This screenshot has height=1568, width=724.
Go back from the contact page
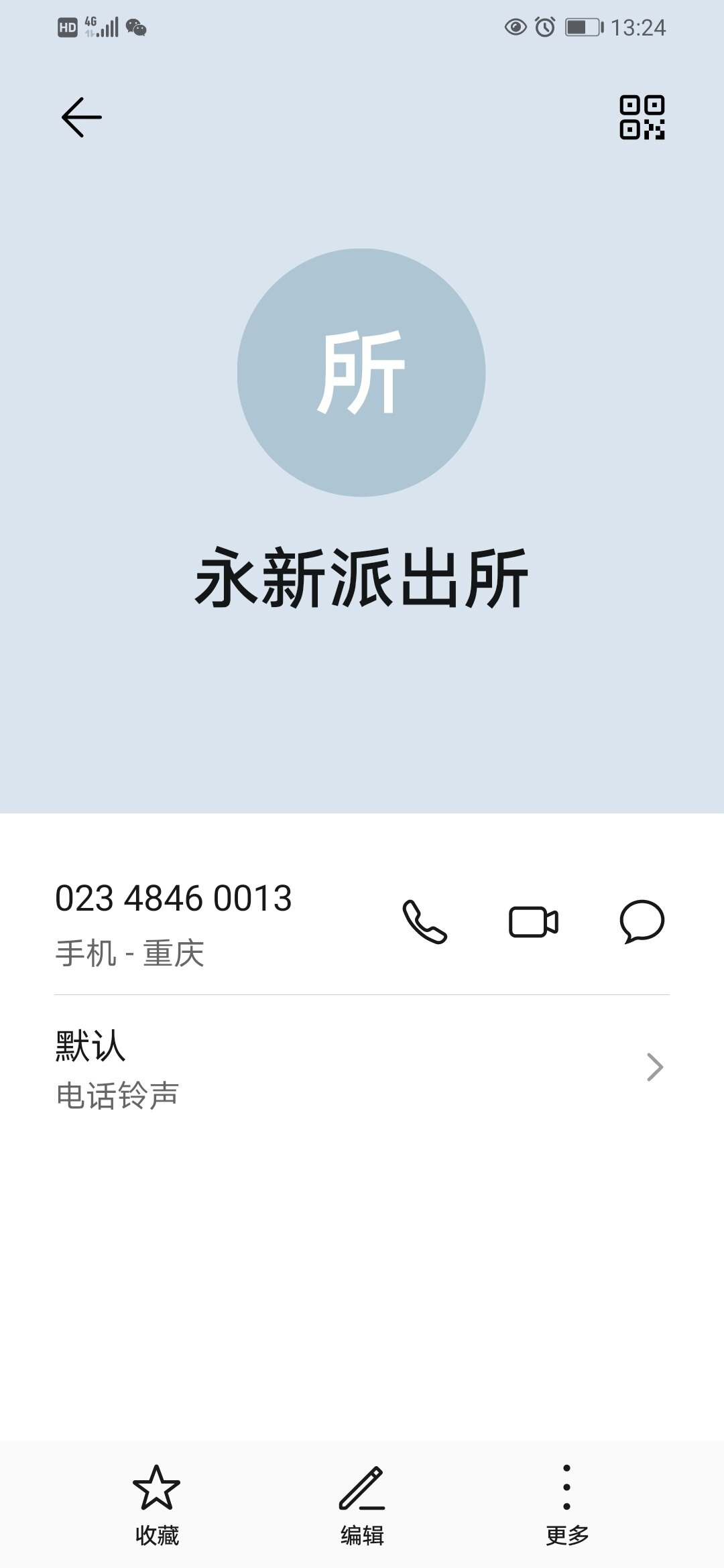tap(82, 117)
